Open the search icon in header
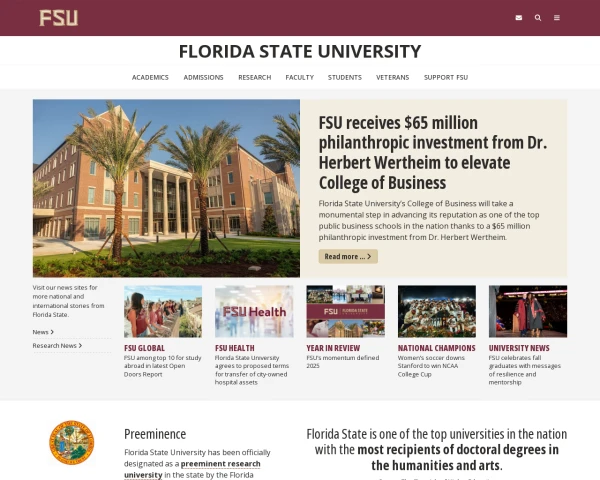This screenshot has height=480, width=600. coord(538,18)
